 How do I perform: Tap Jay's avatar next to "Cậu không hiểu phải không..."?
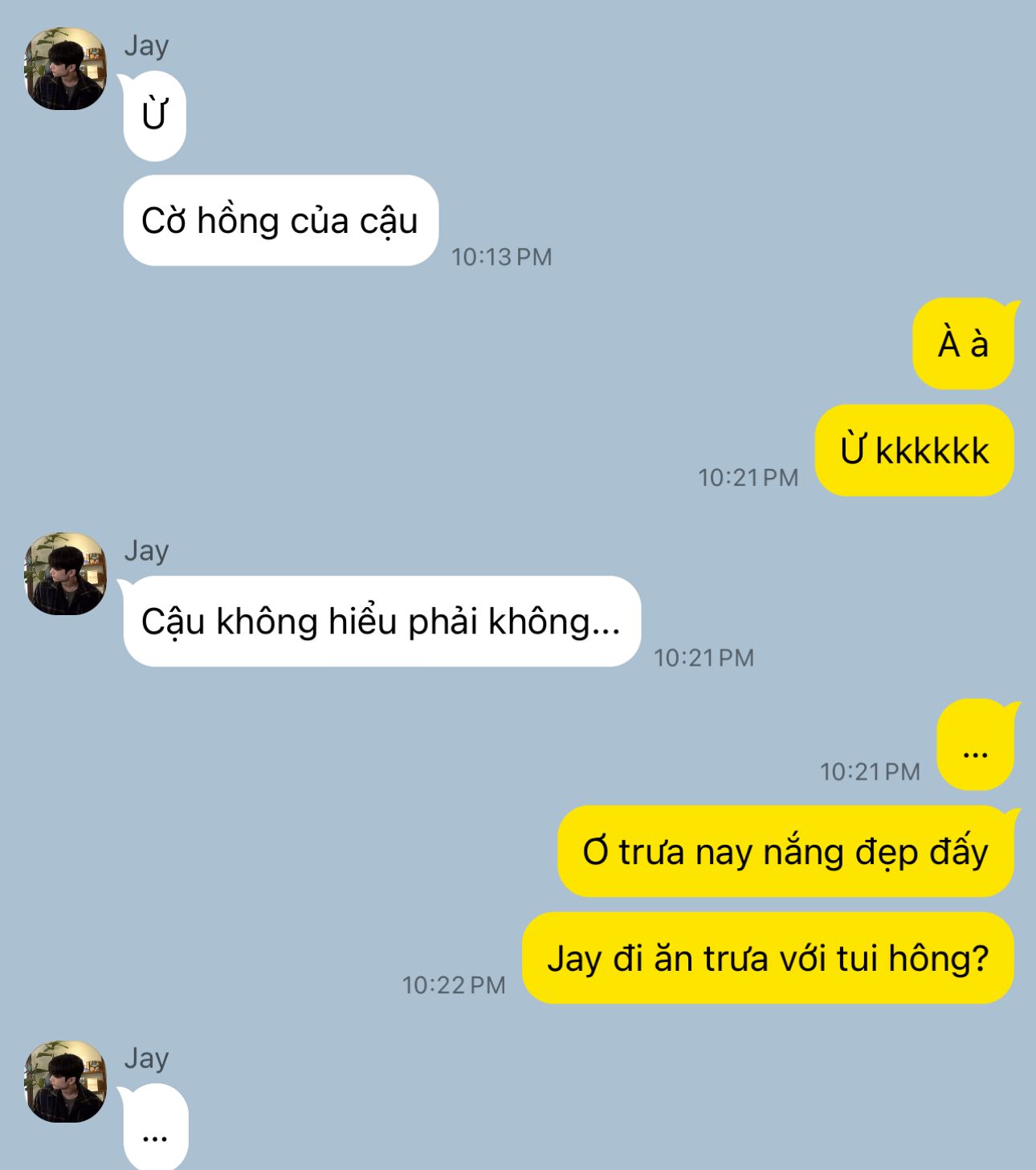pos(66,573)
